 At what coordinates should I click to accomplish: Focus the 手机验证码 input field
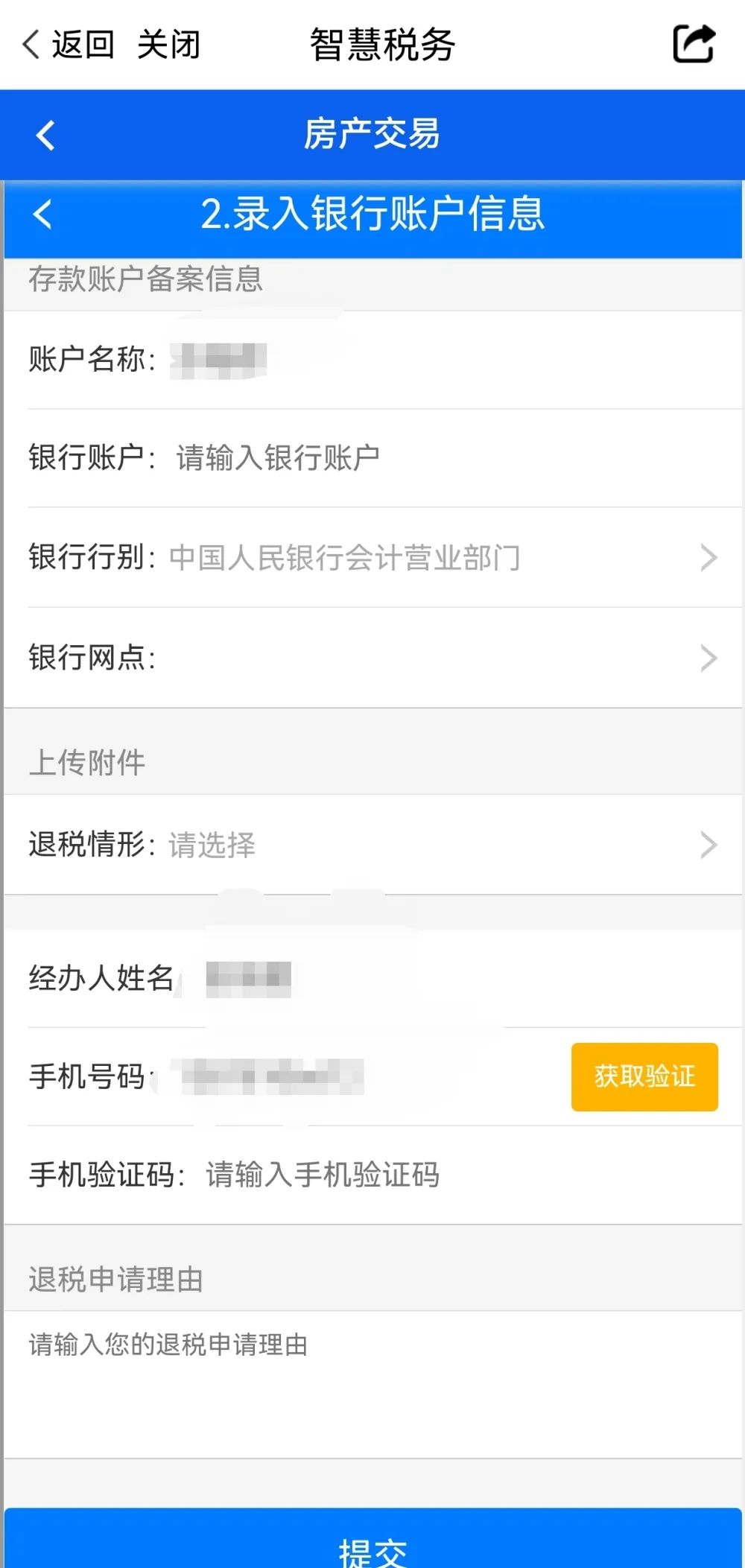pos(462,1175)
